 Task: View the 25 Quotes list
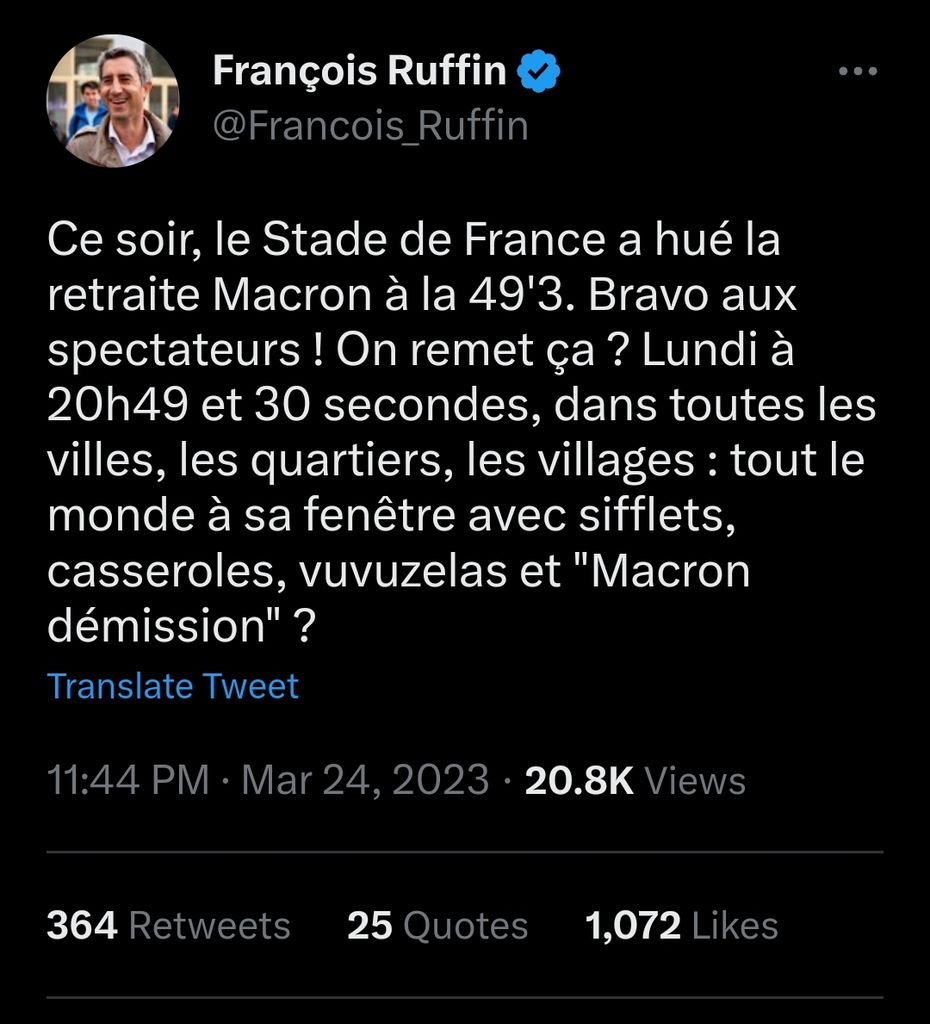pyautogui.click(x=437, y=925)
